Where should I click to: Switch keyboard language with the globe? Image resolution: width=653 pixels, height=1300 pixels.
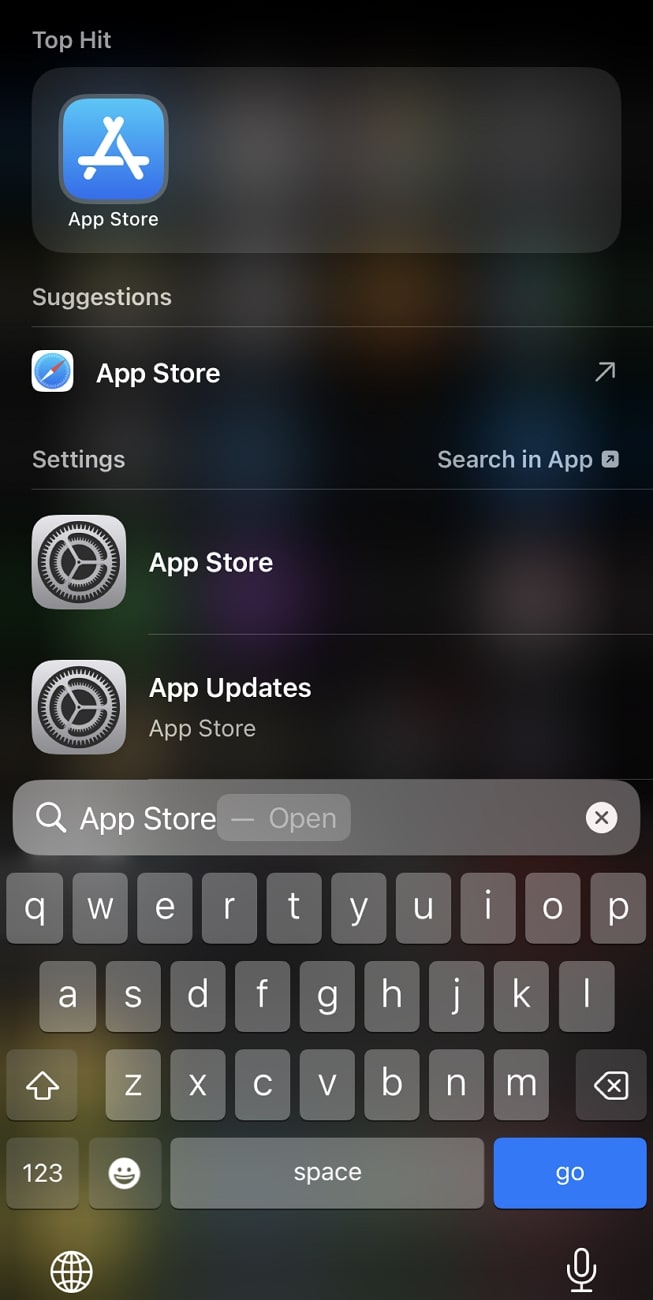coord(72,1271)
